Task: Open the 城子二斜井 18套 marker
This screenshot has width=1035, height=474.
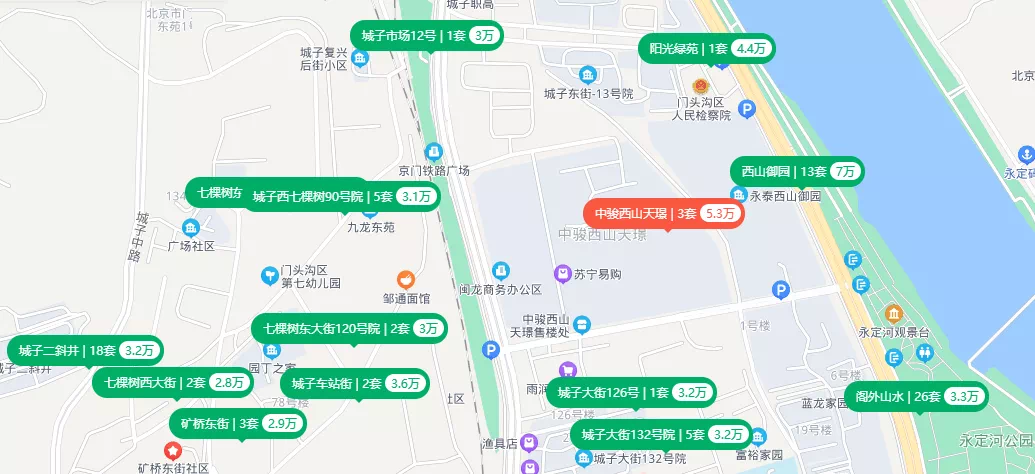Action: (84, 350)
